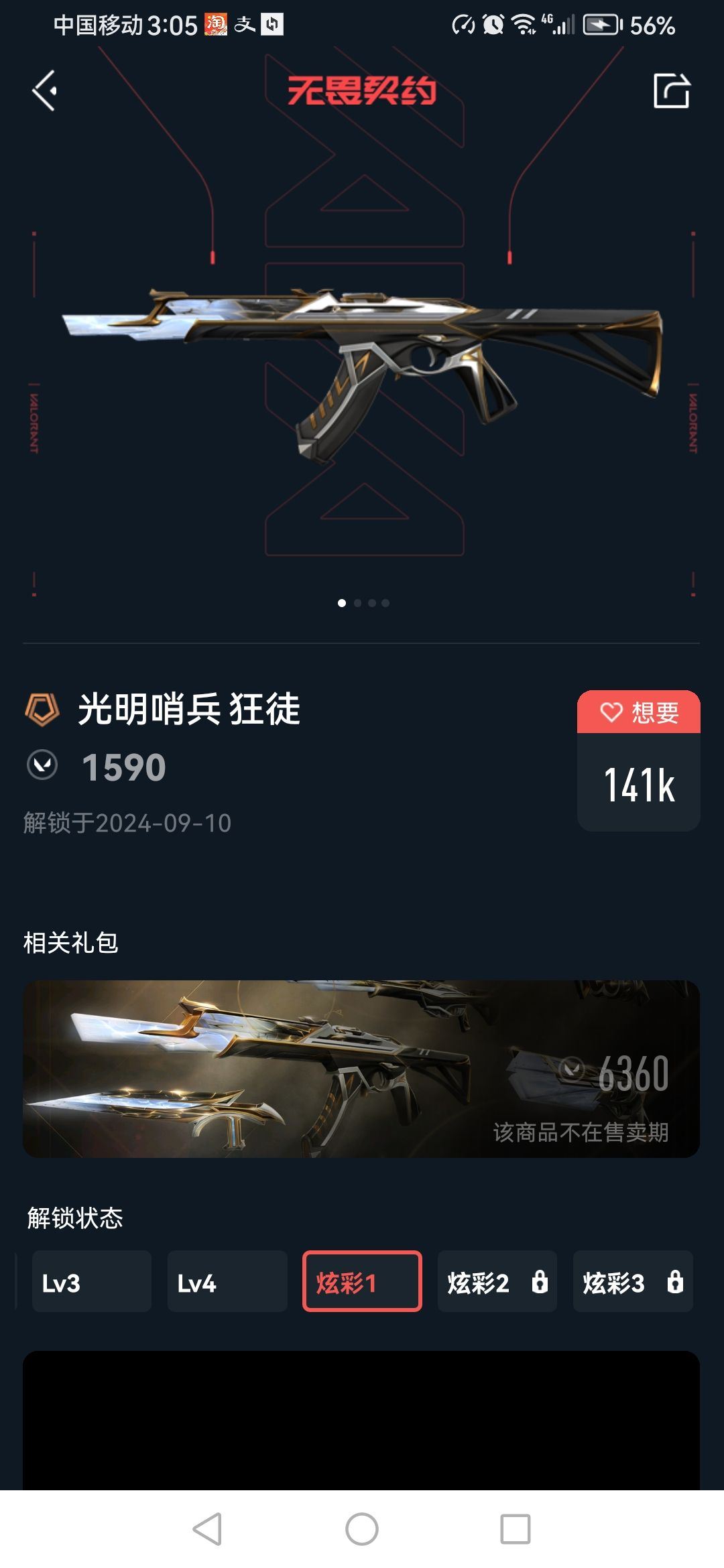Open the related bundle card priced 6360
This screenshot has width=724, height=1568.
[x=361, y=1069]
